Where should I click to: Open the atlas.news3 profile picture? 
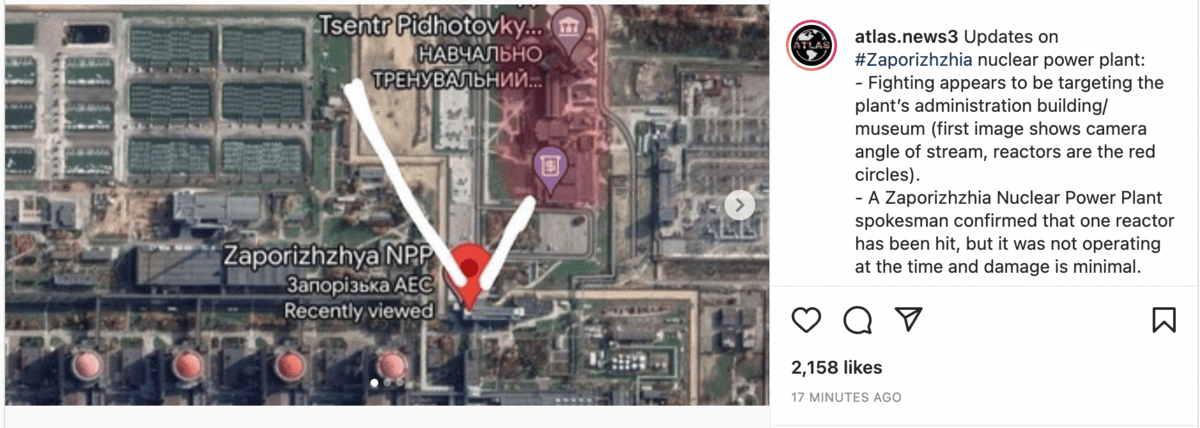(x=813, y=45)
